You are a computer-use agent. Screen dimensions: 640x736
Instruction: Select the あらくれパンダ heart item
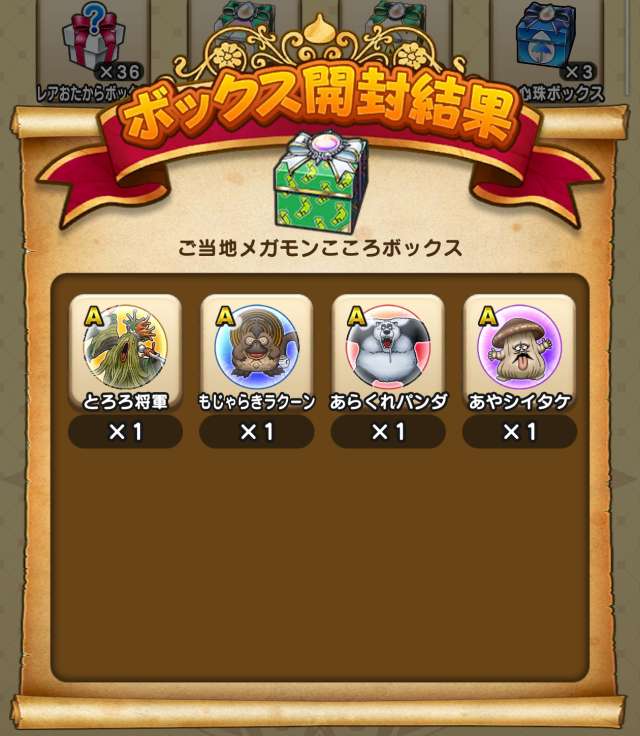387,349
